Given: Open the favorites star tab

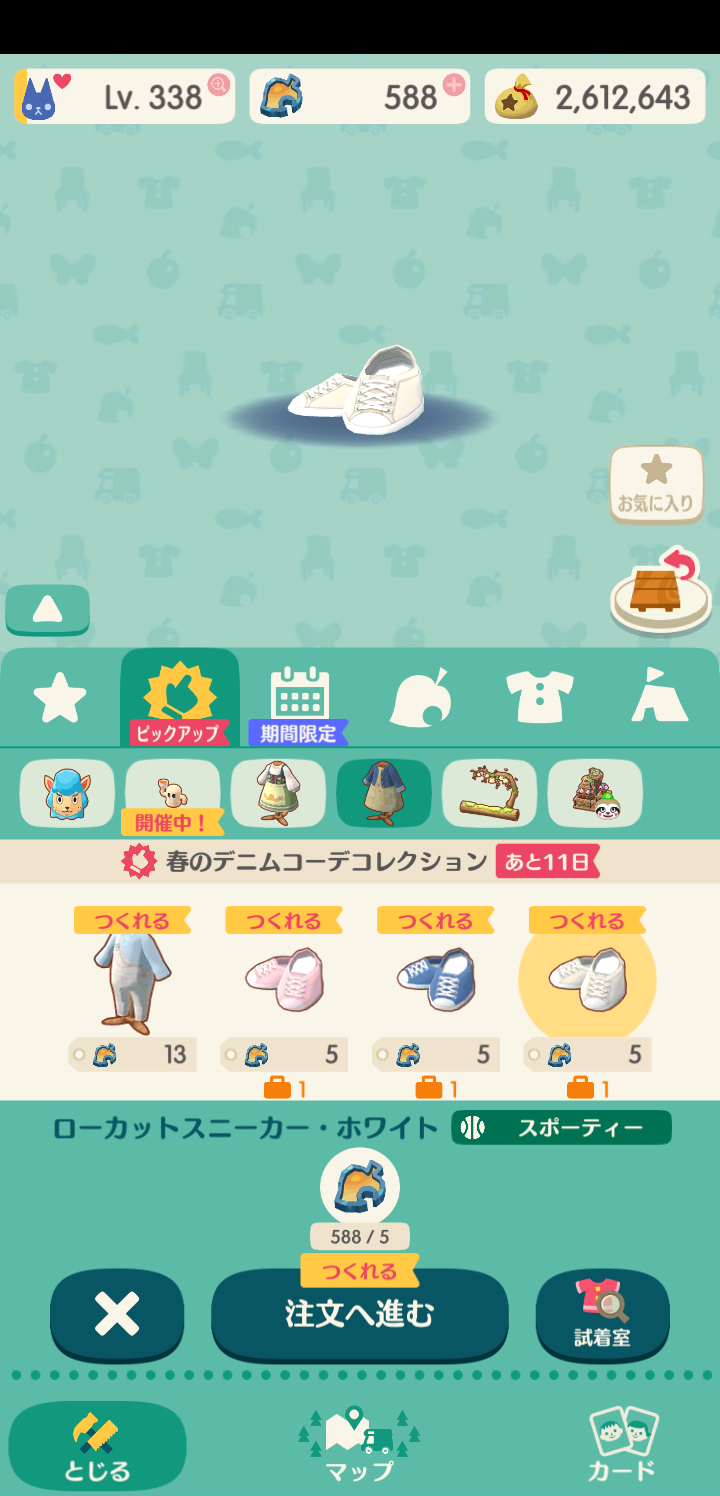Looking at the screenshot, I should (60, 698).
